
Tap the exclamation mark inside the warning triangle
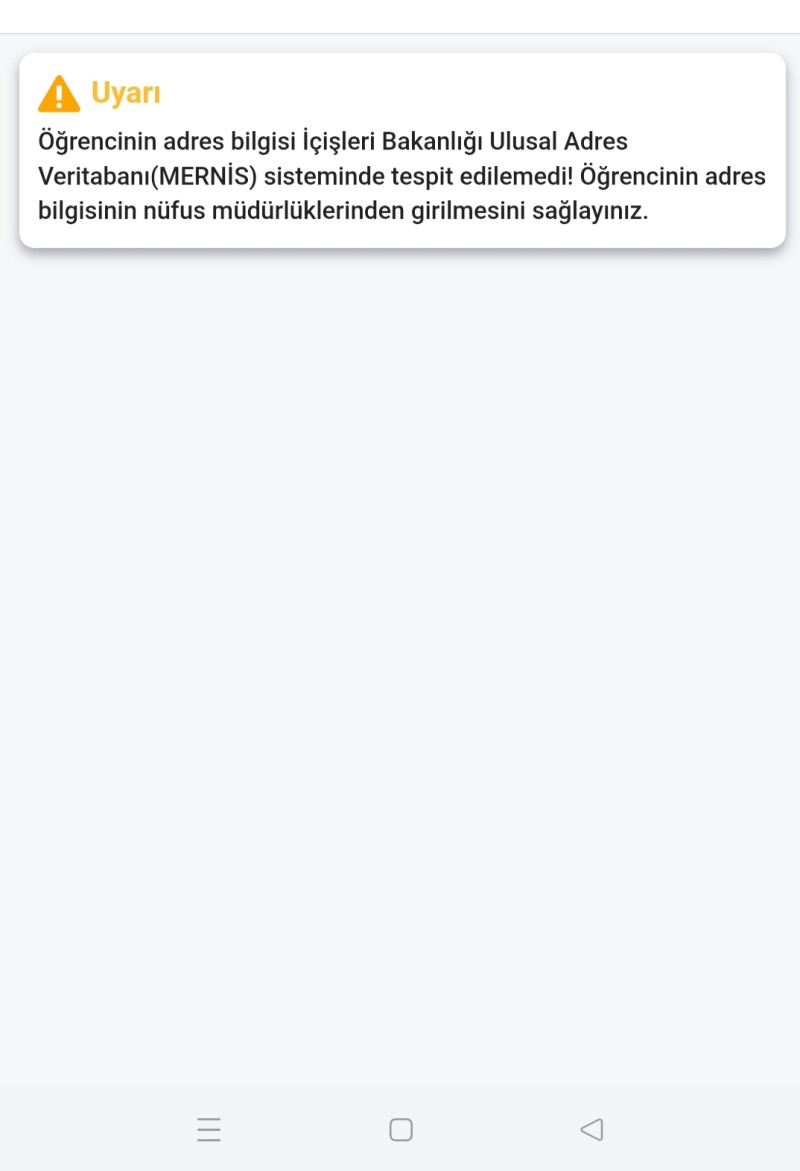pos(60,96)
